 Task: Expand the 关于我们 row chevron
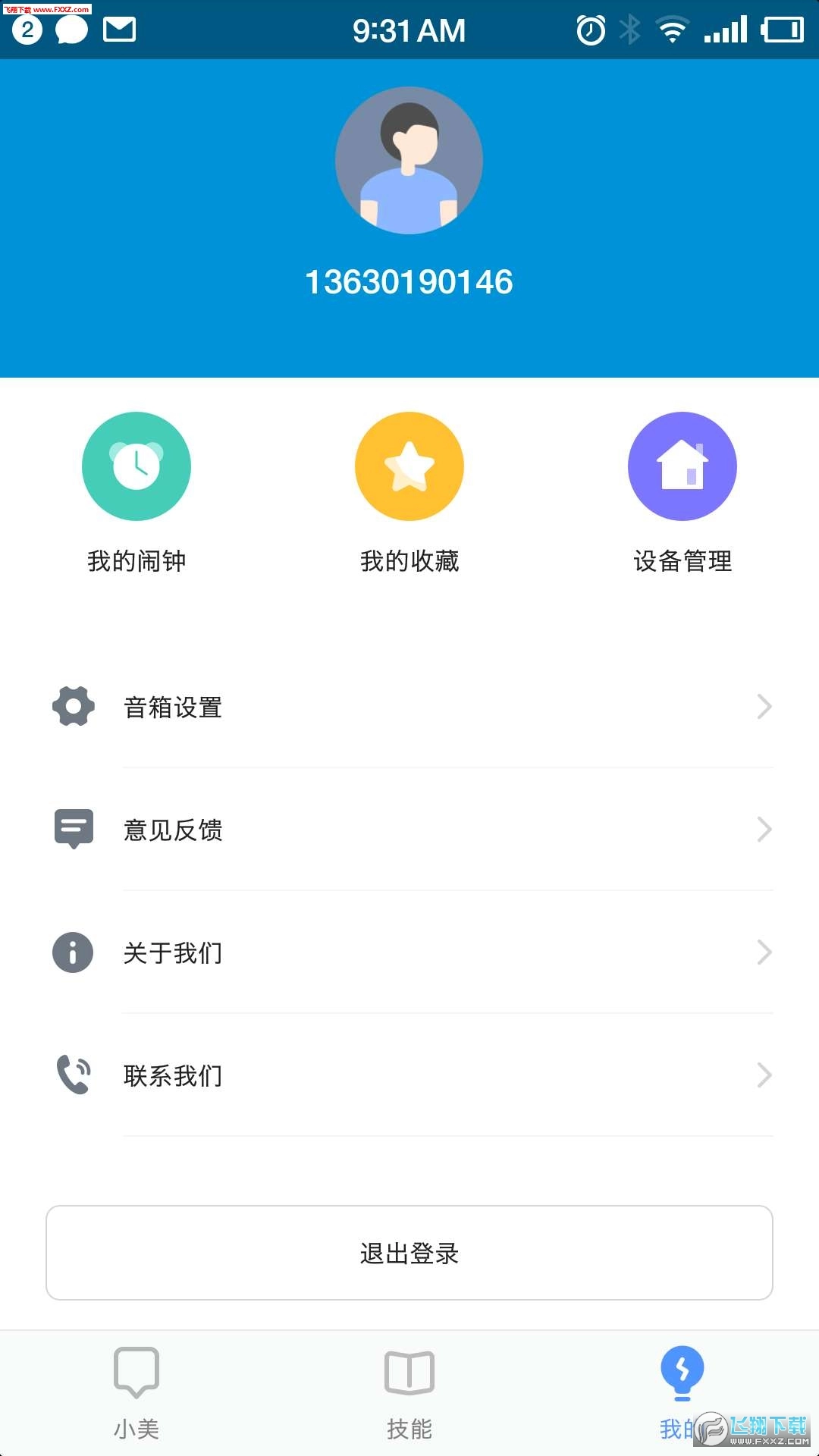(764, 952)
